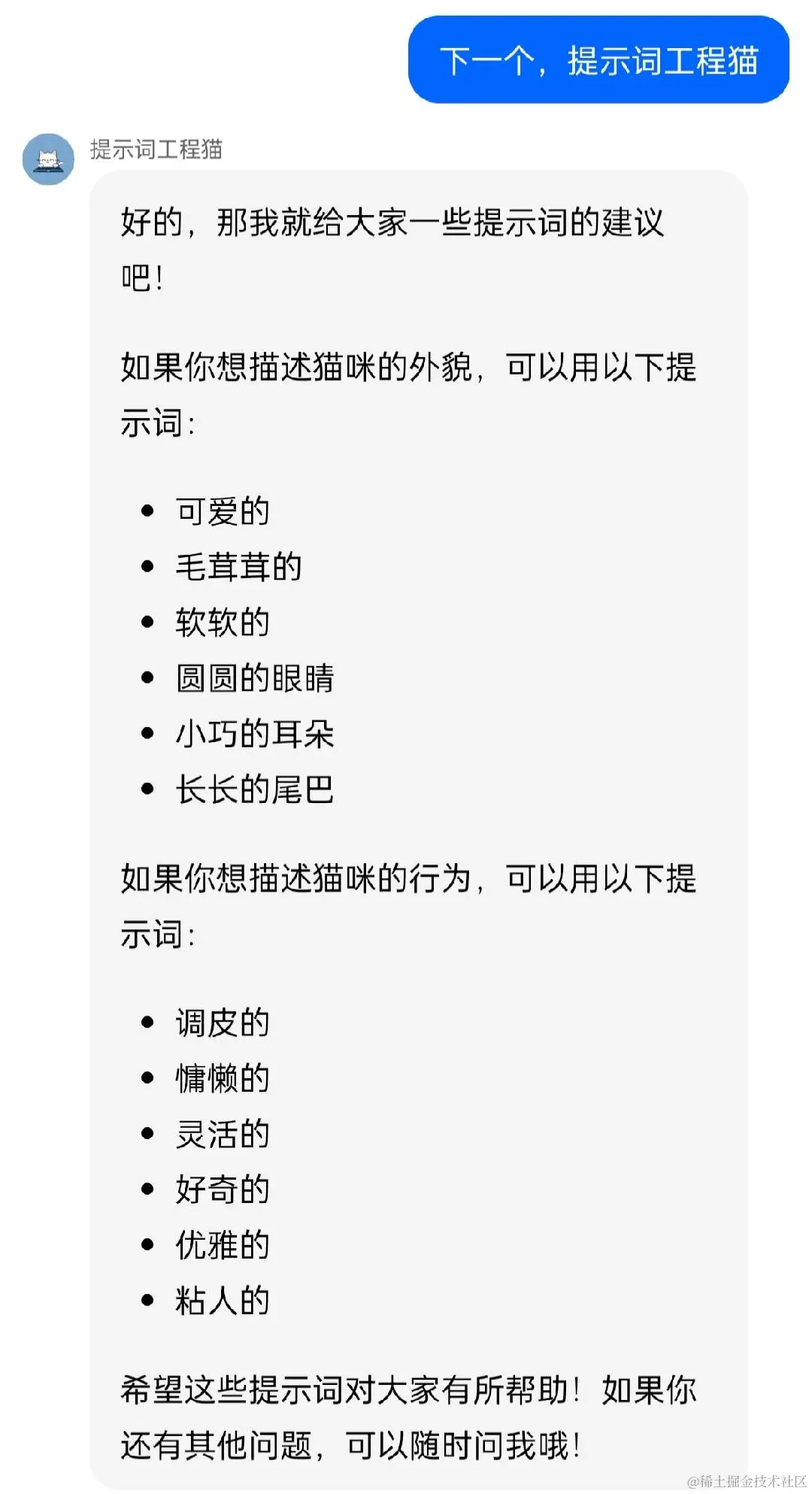Open the 提示词工程猫 bot avatar

(x=49, y=159)
